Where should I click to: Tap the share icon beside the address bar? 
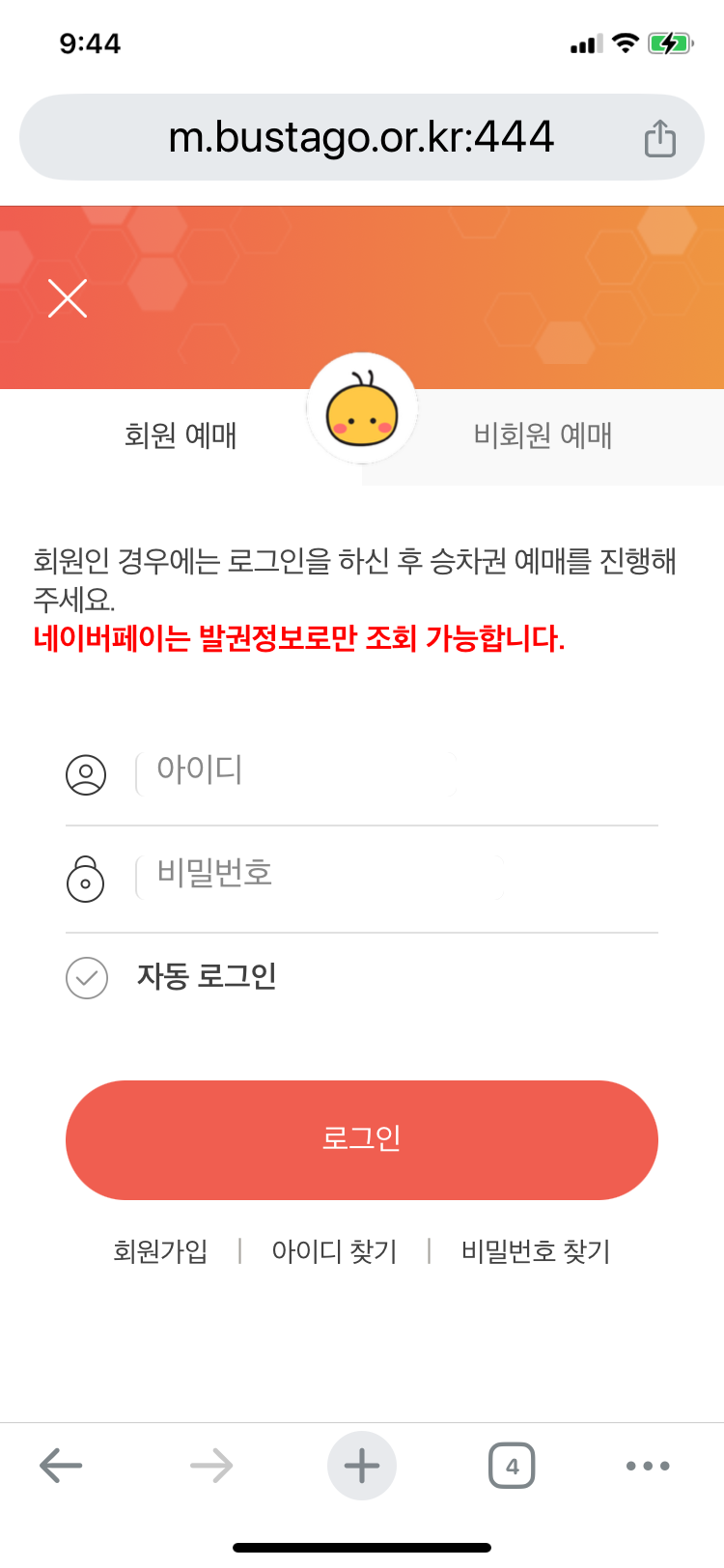(660, 137)
